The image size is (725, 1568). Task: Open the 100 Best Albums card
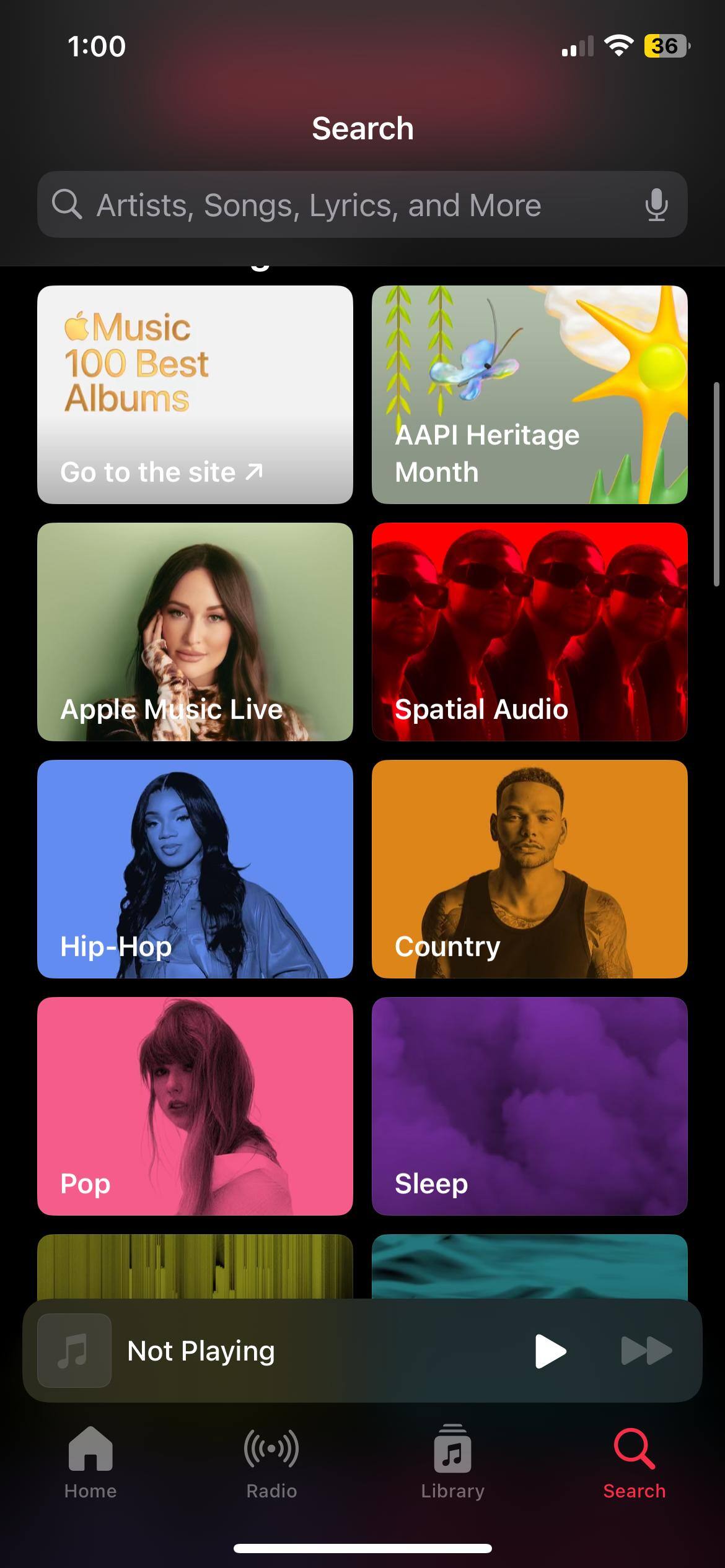click(195, 394)
